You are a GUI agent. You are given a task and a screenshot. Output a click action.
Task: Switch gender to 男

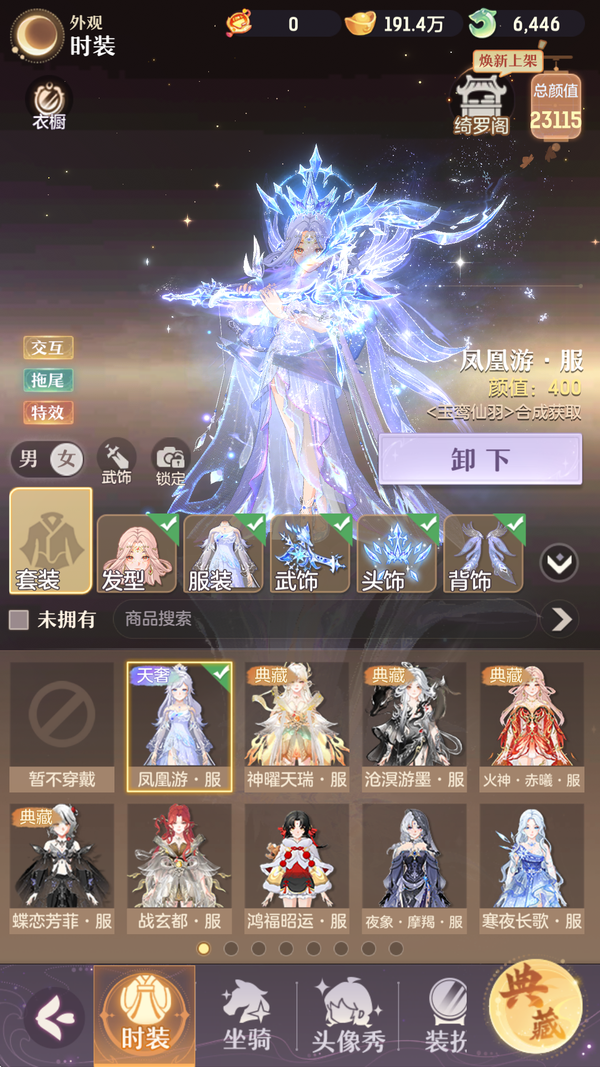point(30,459)
